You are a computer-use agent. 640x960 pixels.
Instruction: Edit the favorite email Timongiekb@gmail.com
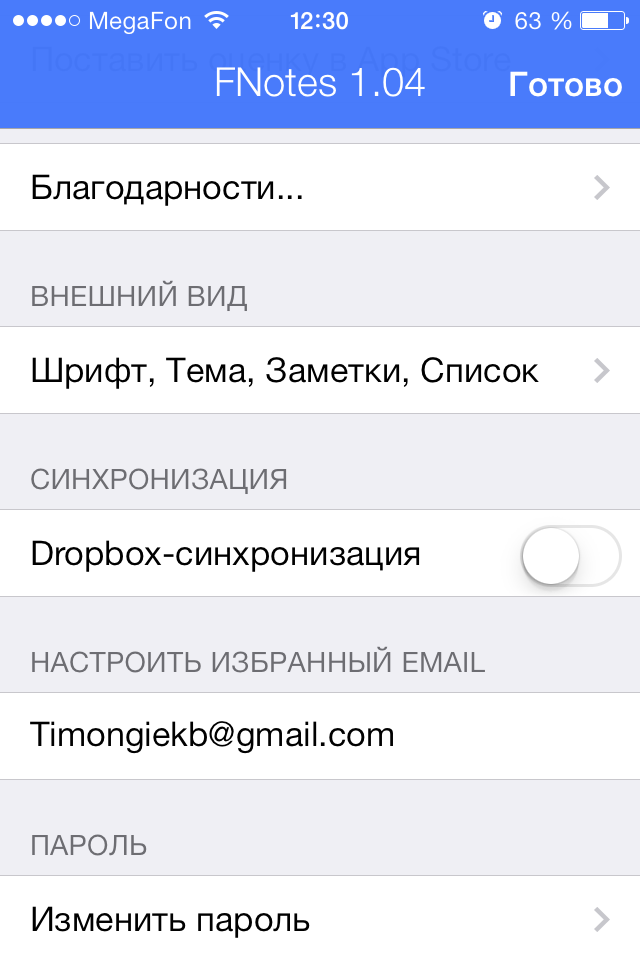(x=320, y=736)
